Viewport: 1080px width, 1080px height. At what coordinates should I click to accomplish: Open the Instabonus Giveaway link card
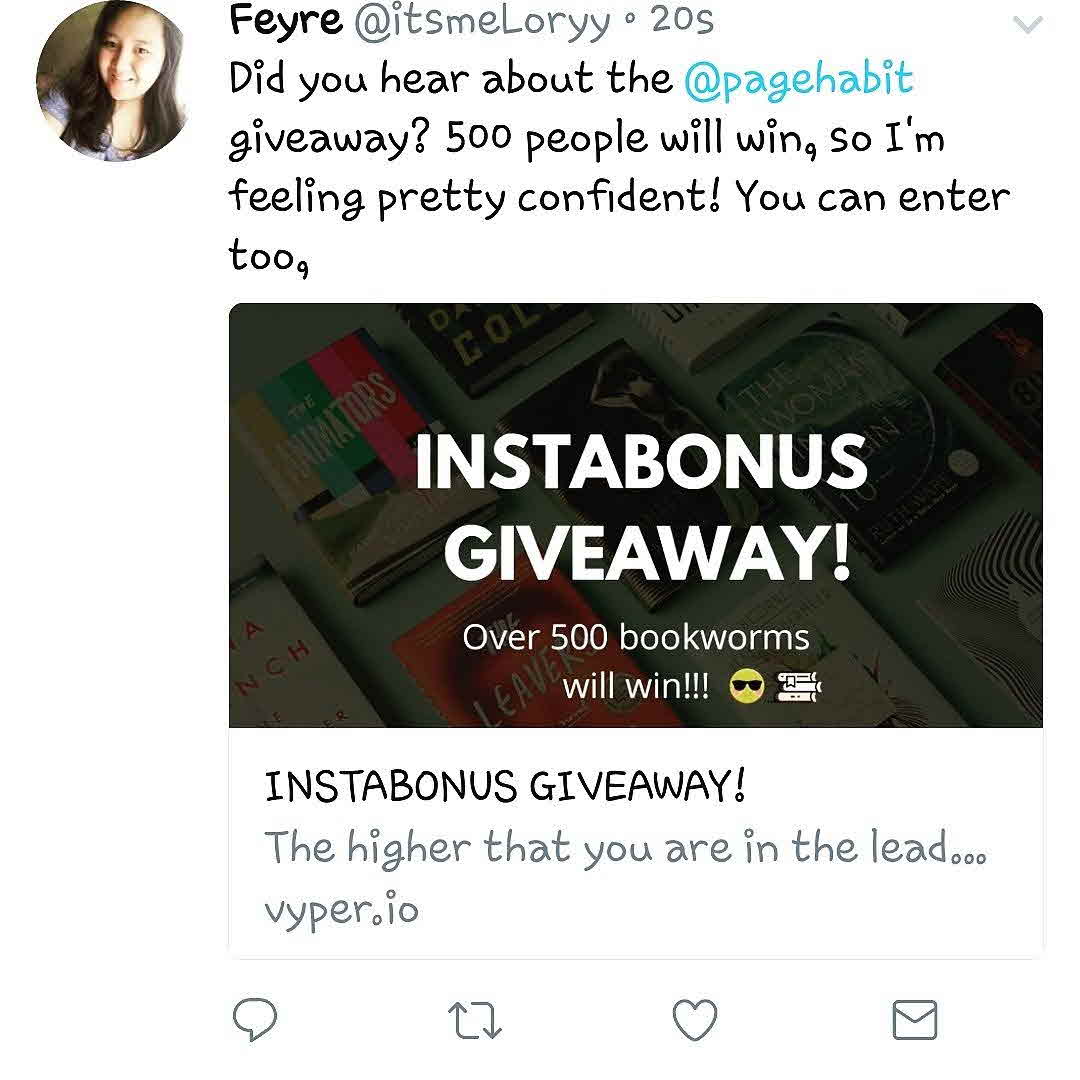(635, 630)
